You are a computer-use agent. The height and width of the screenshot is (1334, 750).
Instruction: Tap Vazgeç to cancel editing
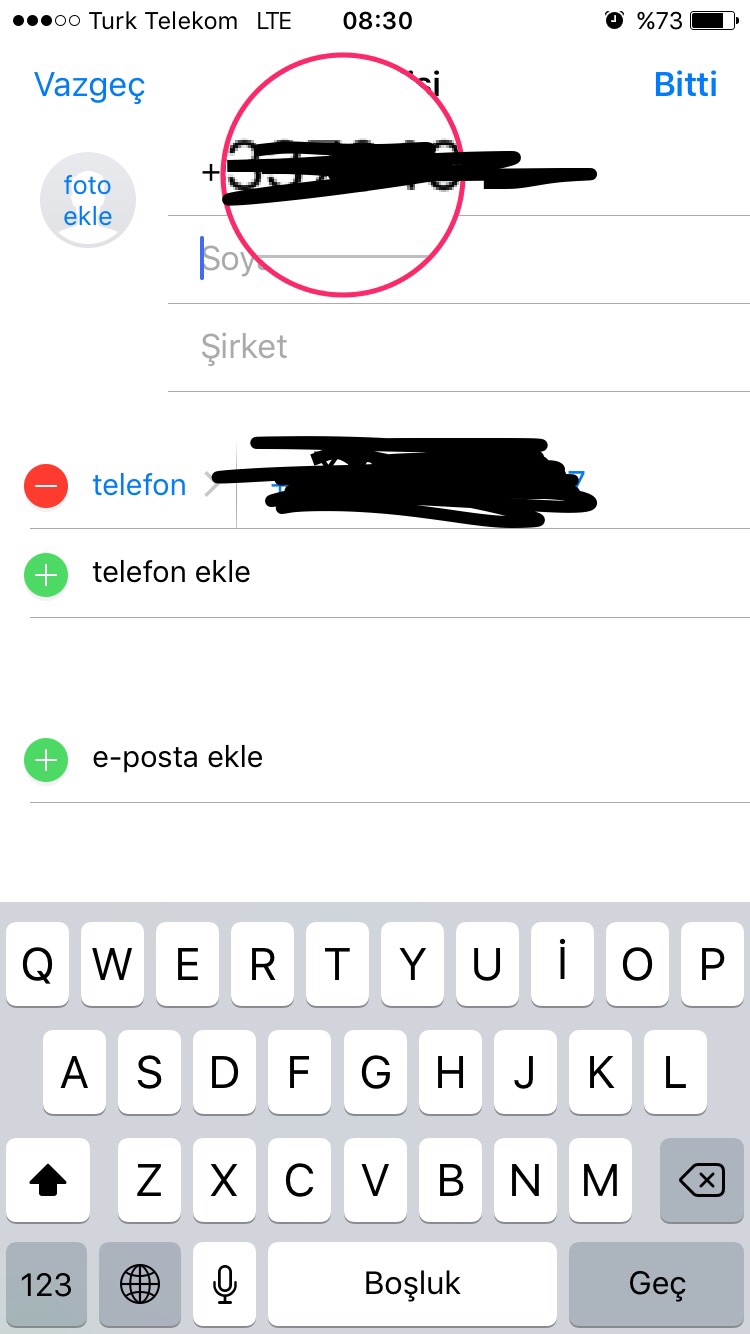(89, 85)
